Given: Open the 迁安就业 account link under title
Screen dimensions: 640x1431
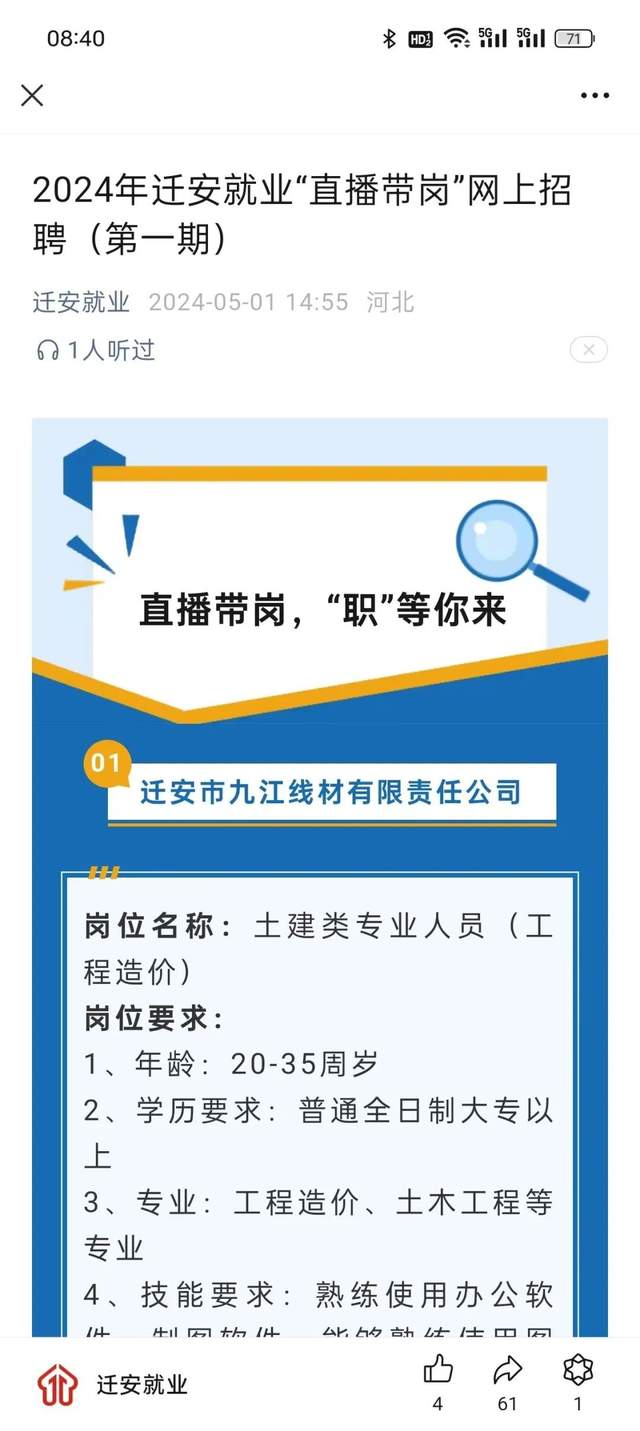Looking at the screenshot, I should pos(81,302).
